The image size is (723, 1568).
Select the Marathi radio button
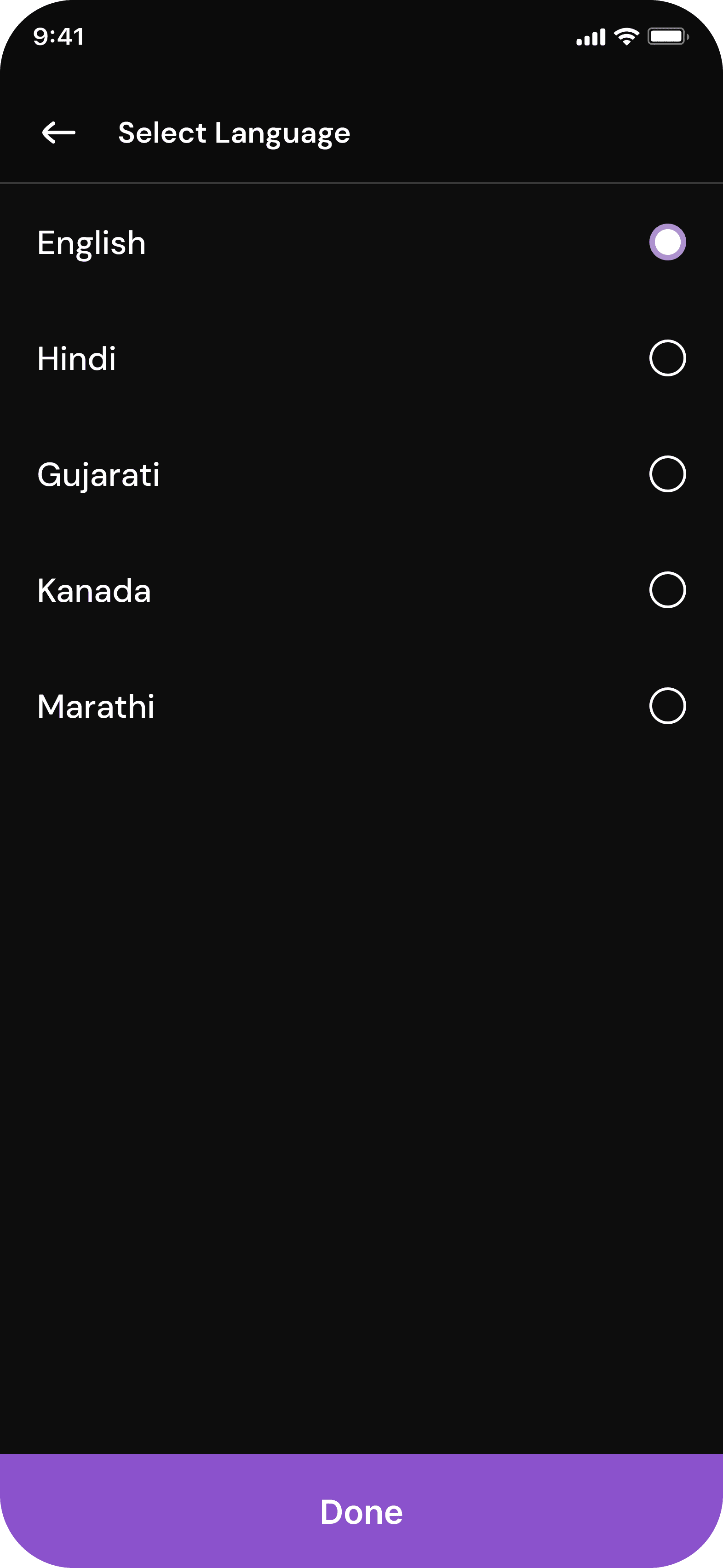click(668, 706)
